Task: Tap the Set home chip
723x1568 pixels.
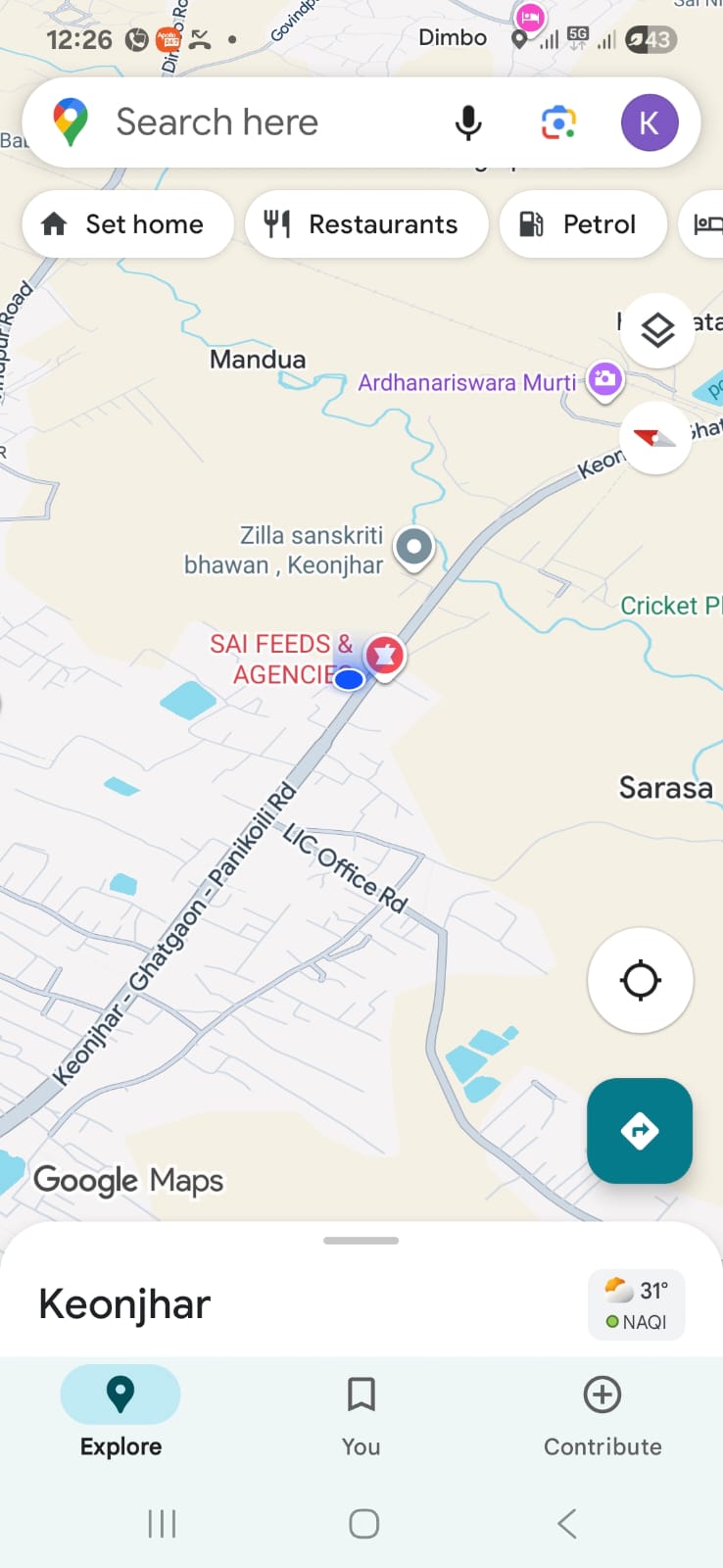Action: pos(127,224)
